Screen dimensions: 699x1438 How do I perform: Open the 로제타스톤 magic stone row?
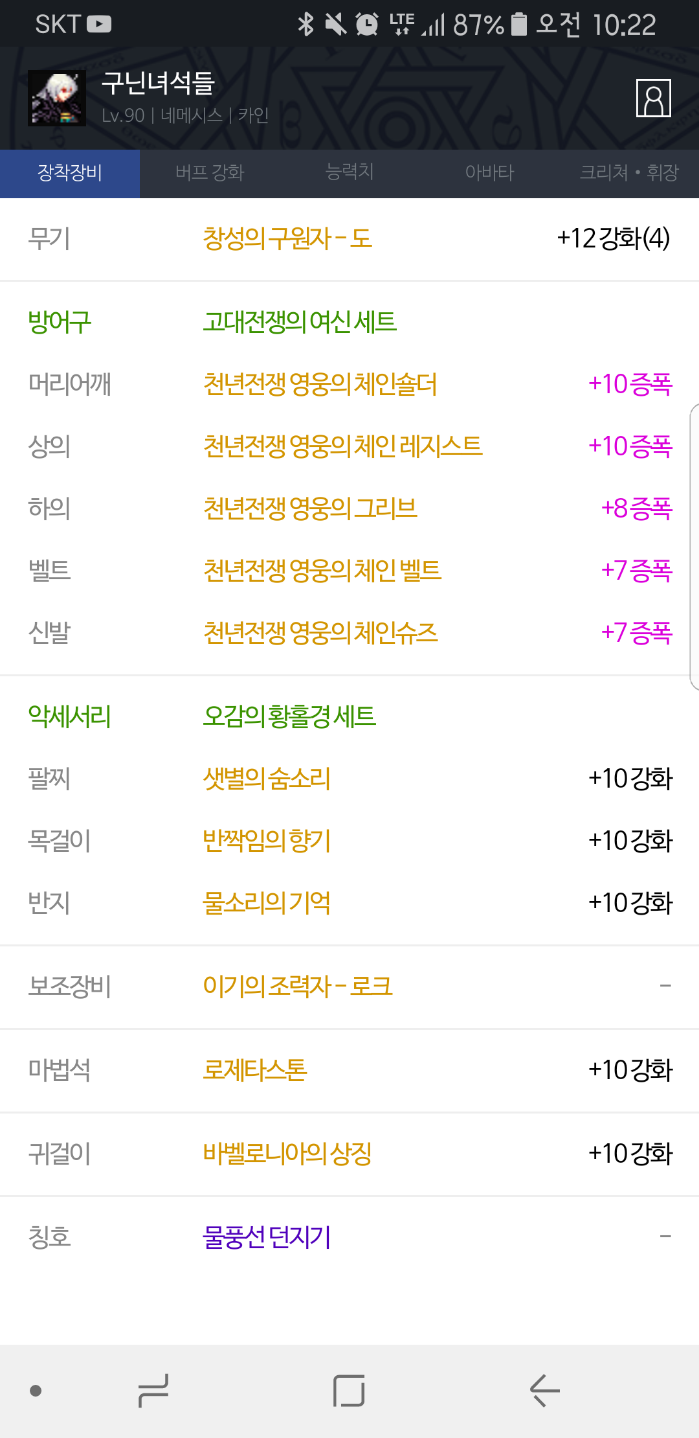point(255,1070)
